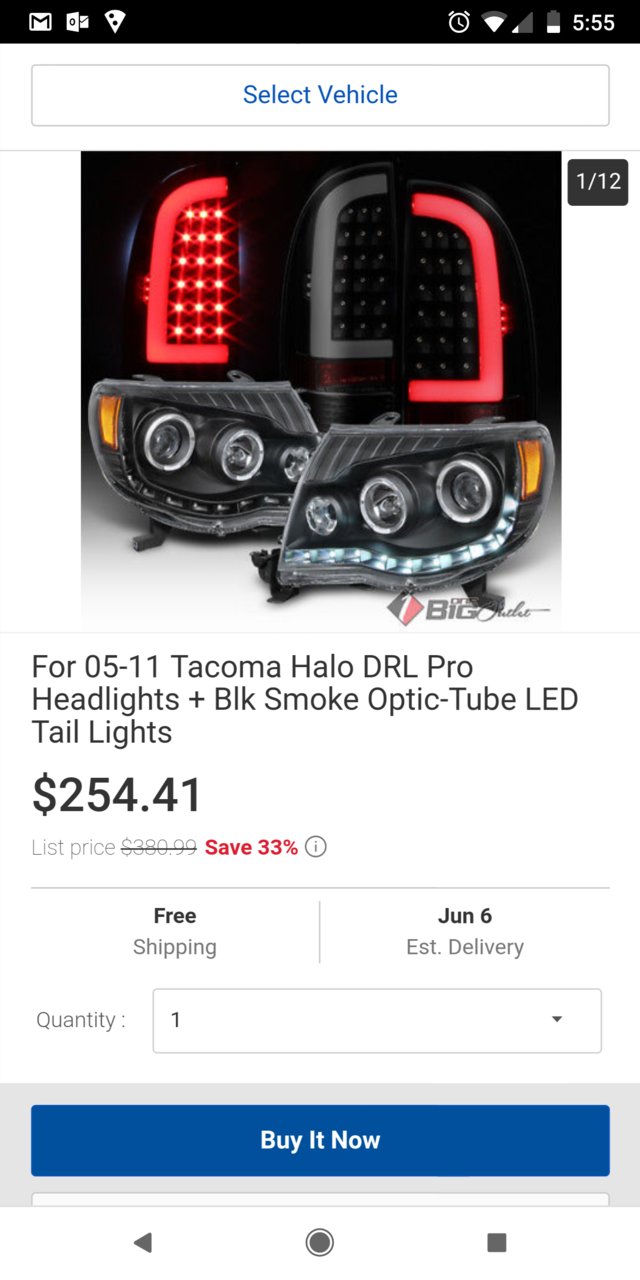Image resolution: width=640 pixels, height=1280 pixels.
Task: Expand the Quantity dropdown
Action: pos(376,1020)
